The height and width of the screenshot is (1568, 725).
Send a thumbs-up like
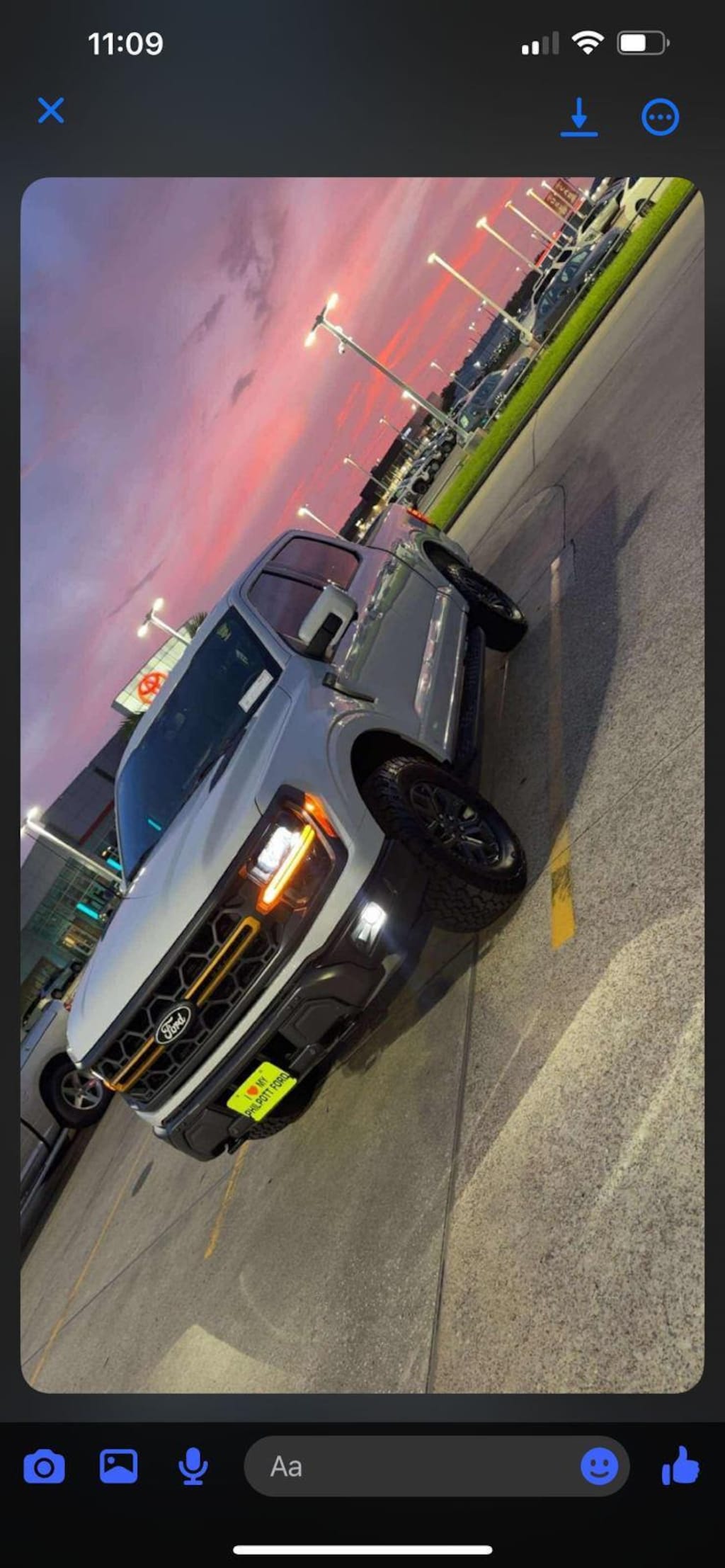point(680,1465)
